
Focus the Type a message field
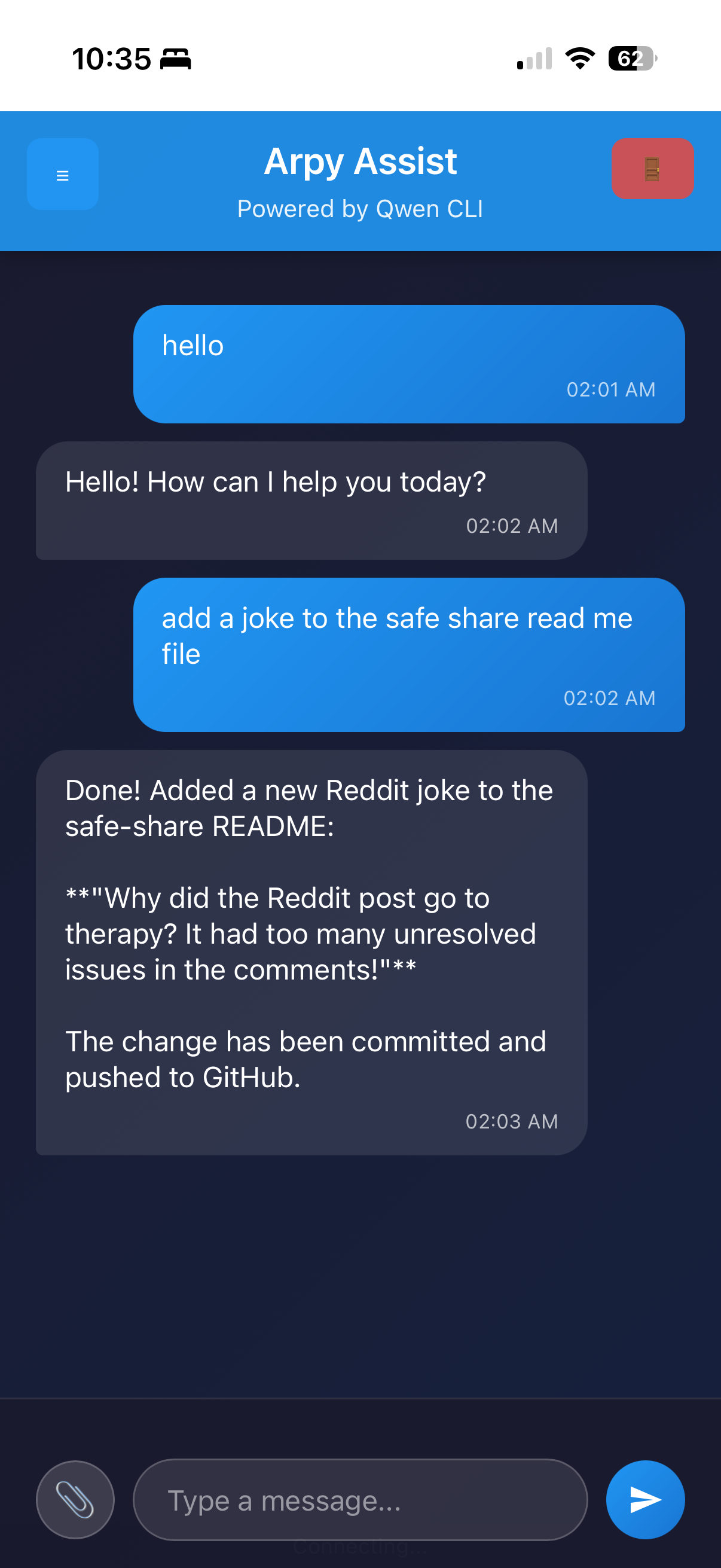[x=360, y=1500]
